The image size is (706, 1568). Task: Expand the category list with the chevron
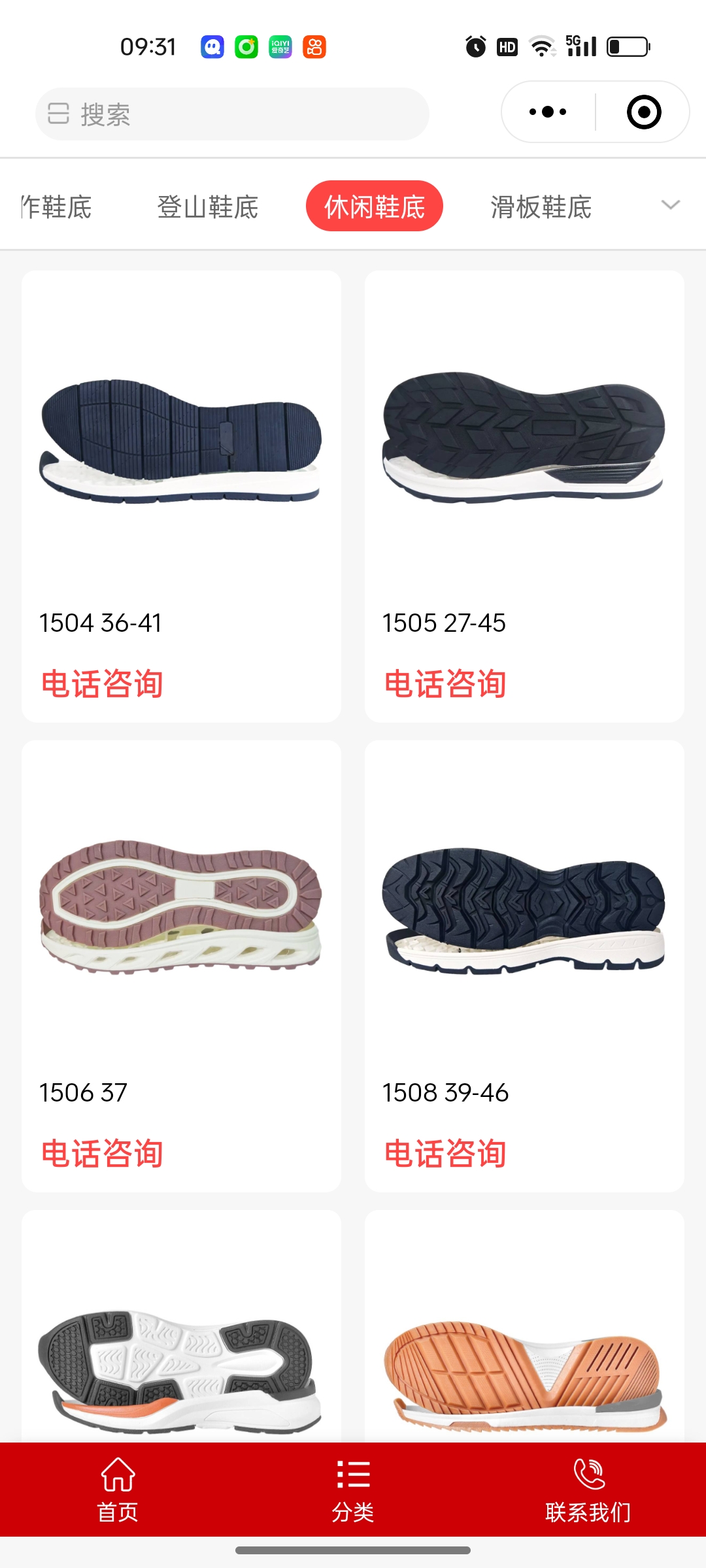point(671,205)
